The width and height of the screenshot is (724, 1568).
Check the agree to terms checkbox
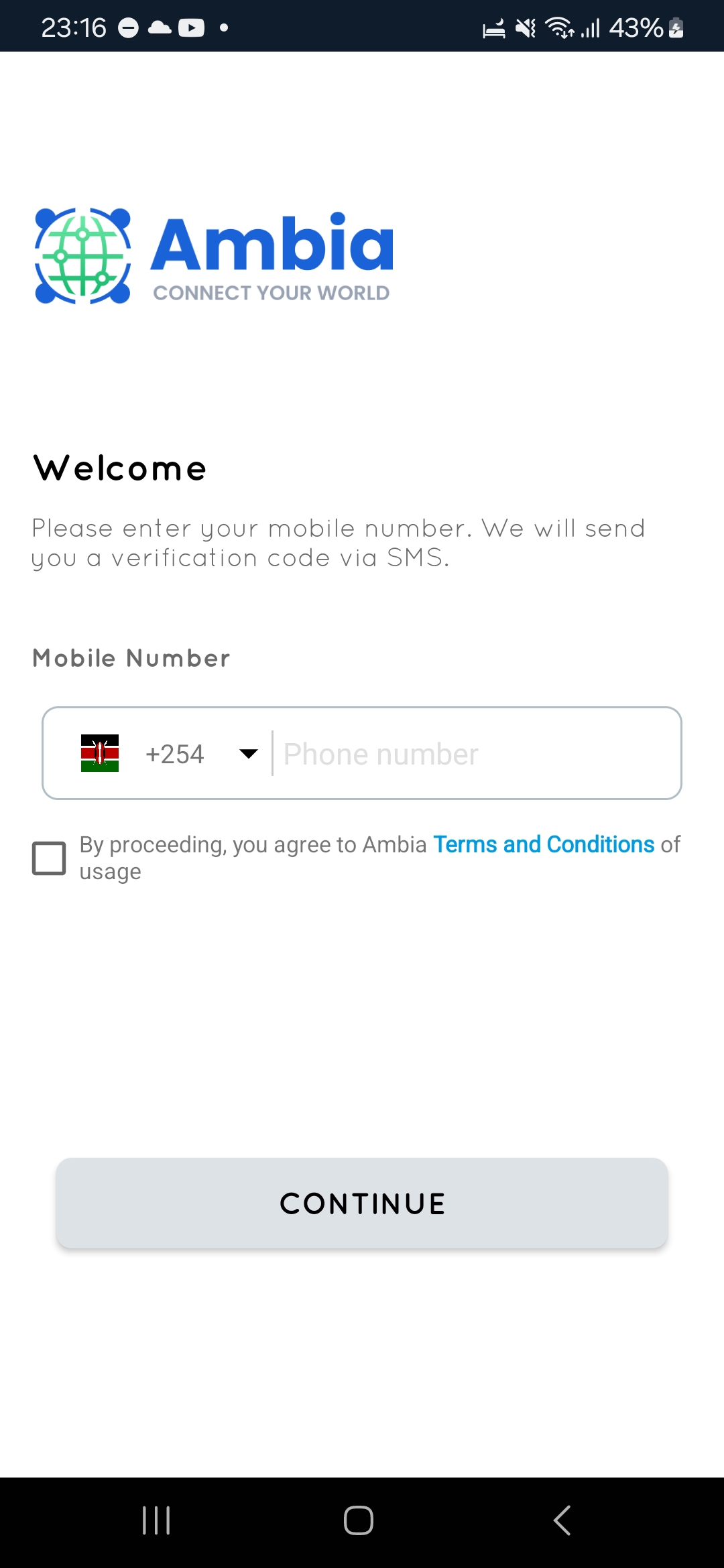pyautogui.click(x=49, y=858)
